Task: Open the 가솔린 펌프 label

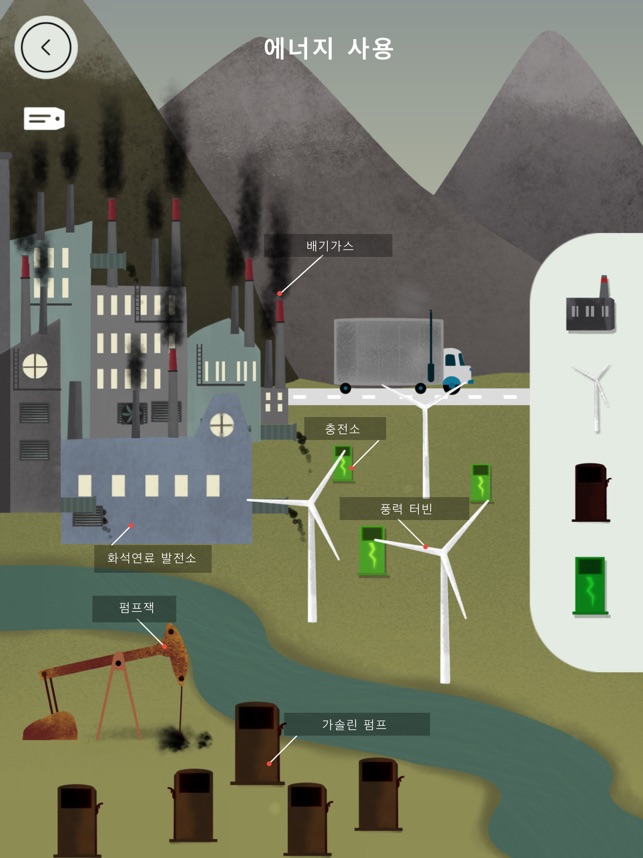Action: click(x=354, y=724)
